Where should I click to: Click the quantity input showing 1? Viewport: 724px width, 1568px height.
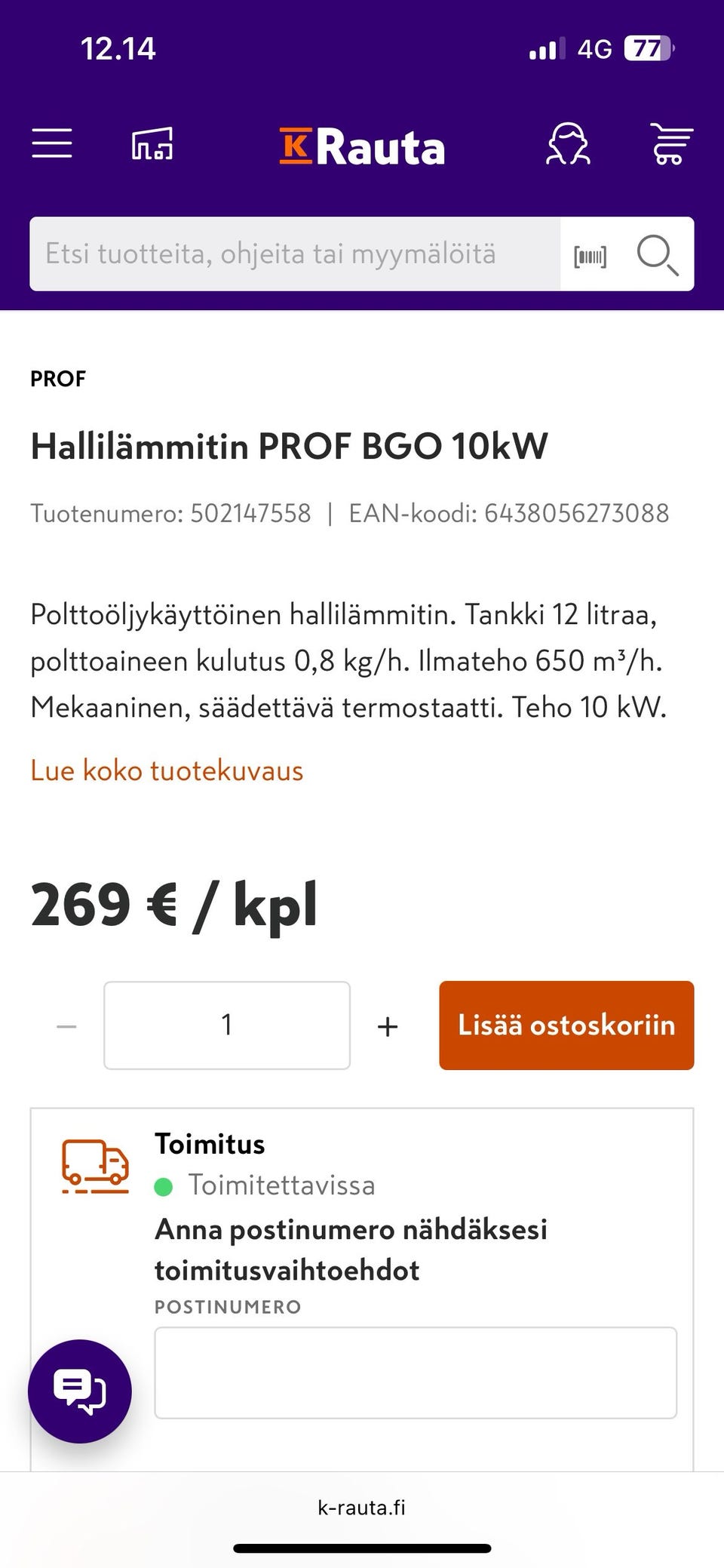[x=226, y=1025]
